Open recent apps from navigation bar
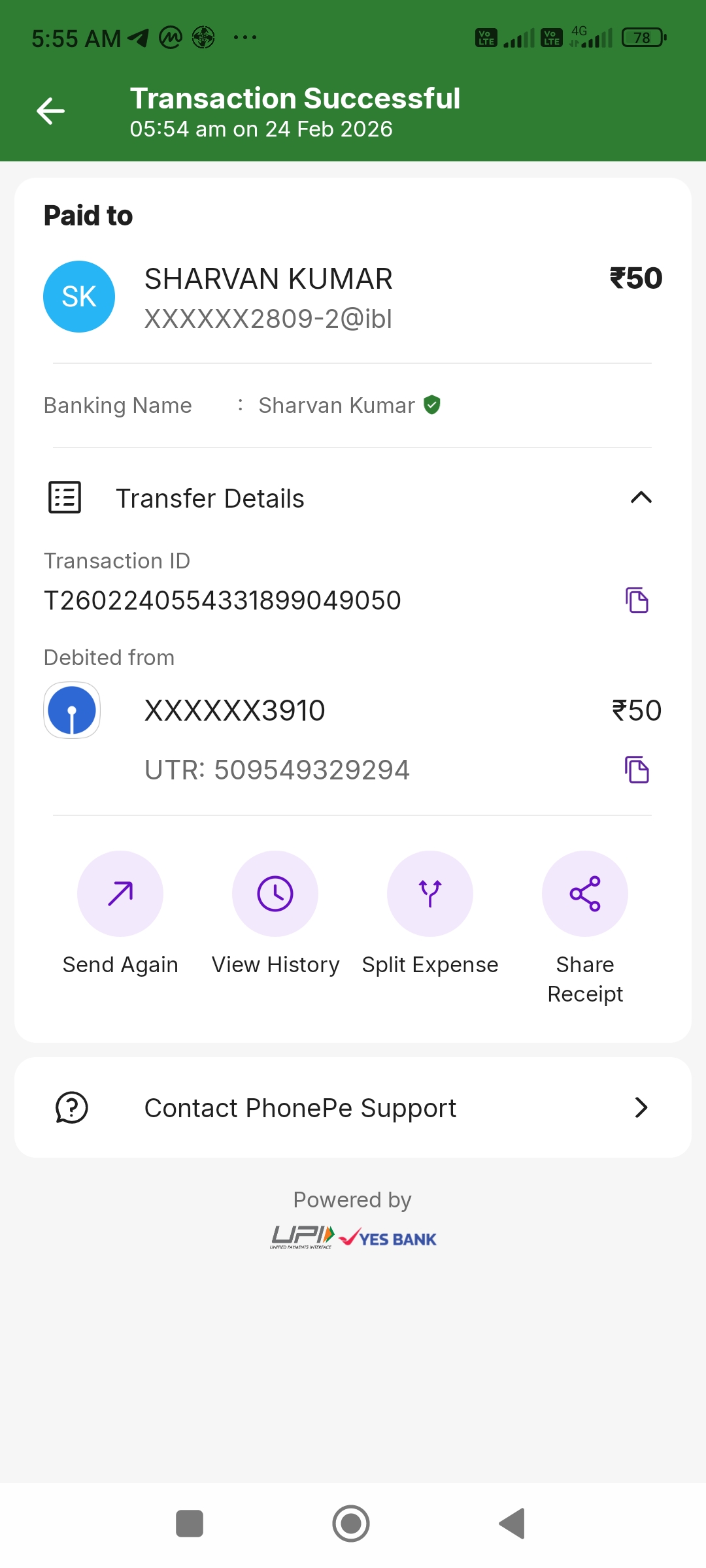This screenshot has height=1568, width=706. point(190,1524)
